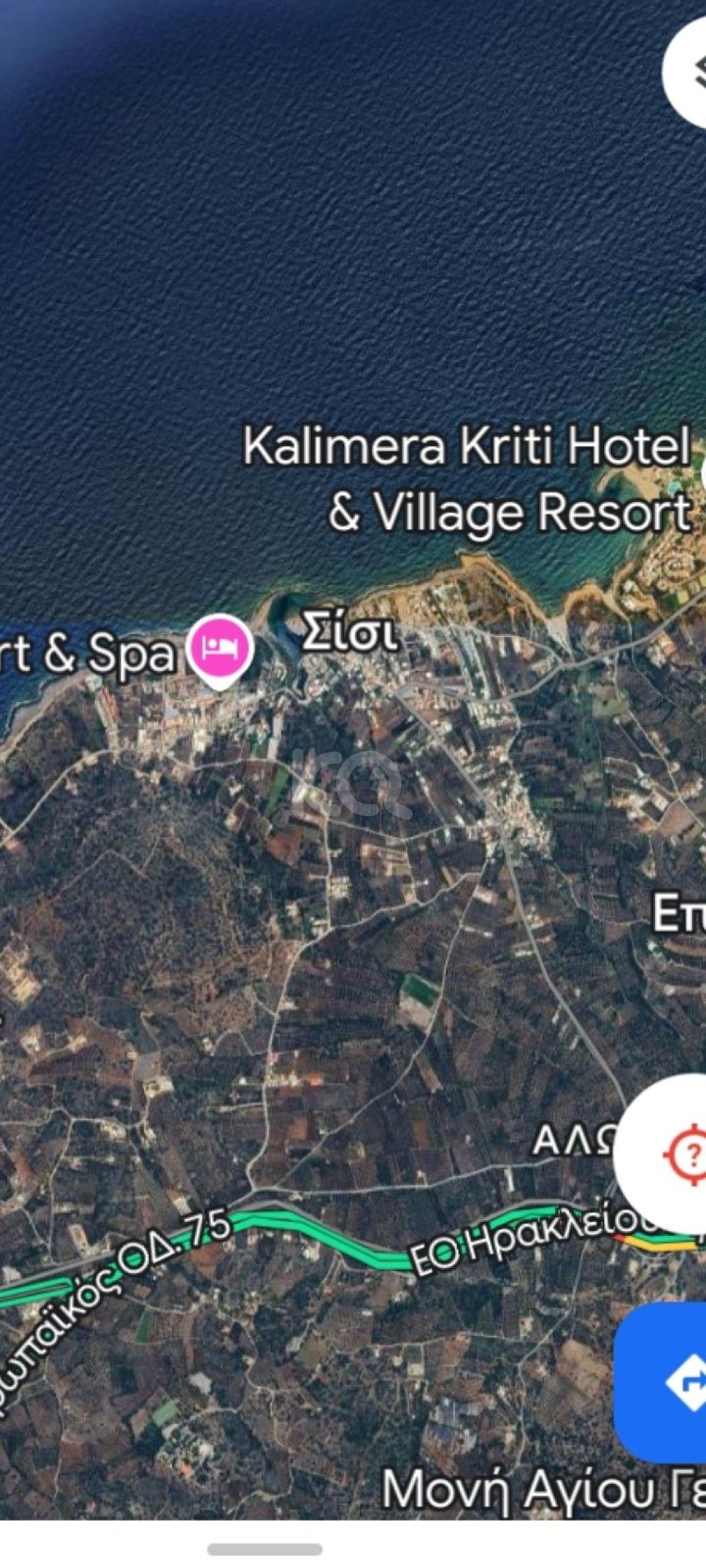Select the pink hotel pin marker

(219, 649)
